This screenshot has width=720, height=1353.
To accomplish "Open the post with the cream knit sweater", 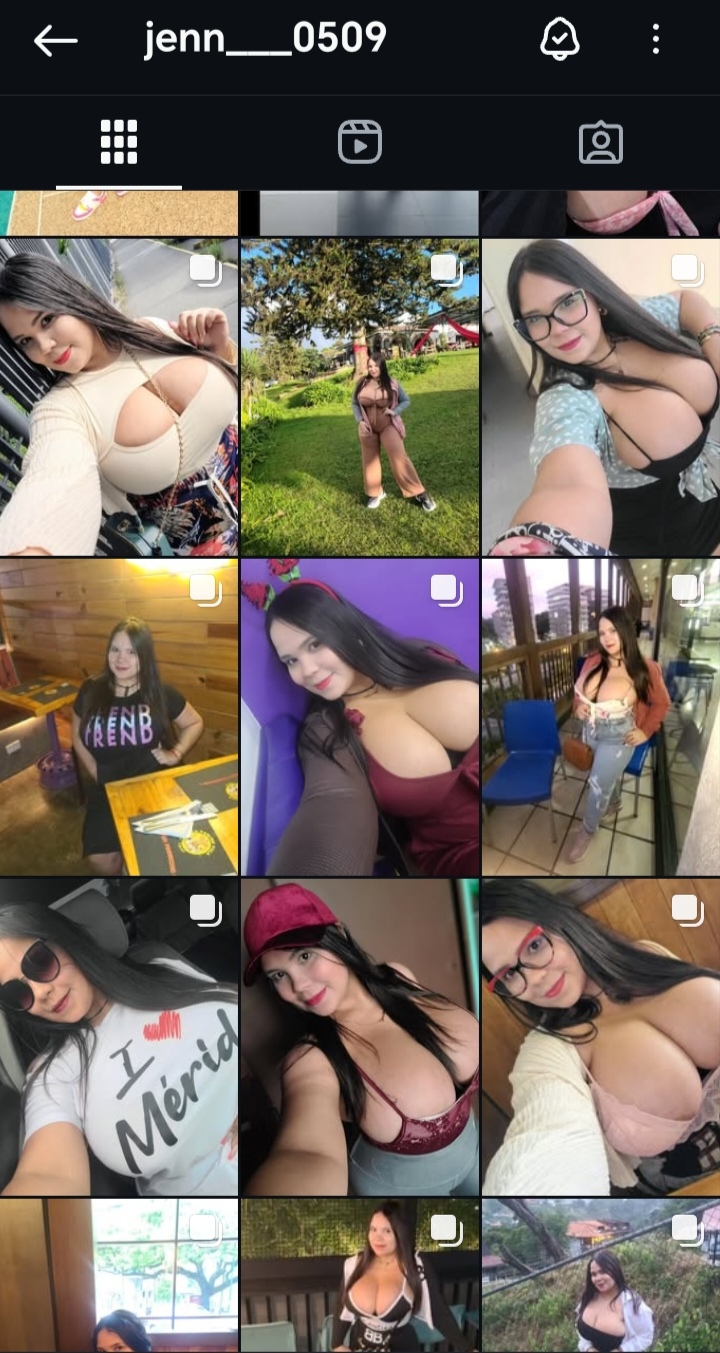I will click(119, 397).
